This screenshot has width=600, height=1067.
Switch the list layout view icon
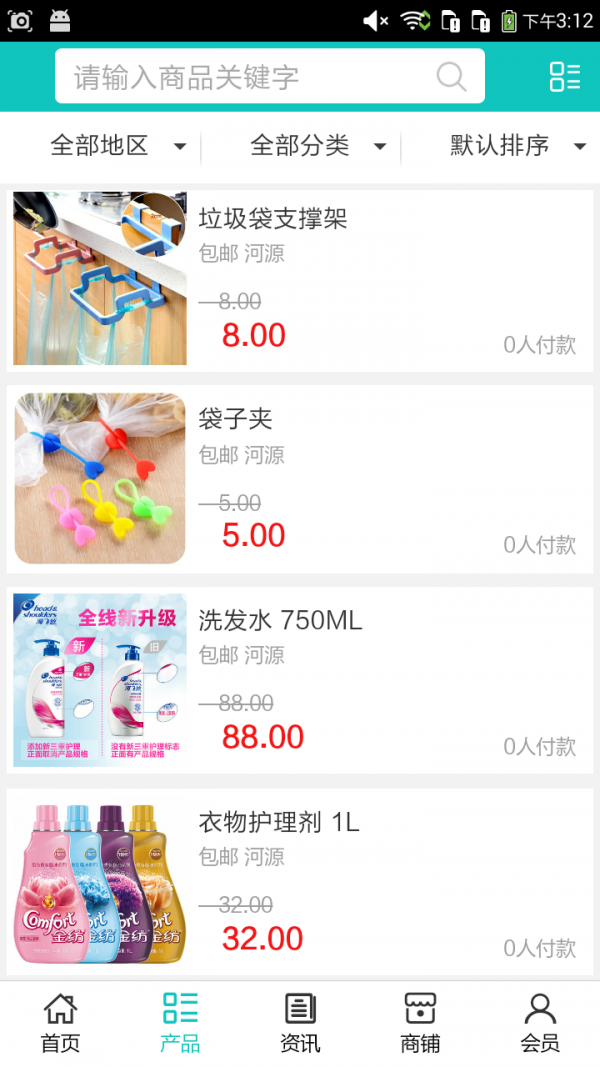[x=564, y=77]
